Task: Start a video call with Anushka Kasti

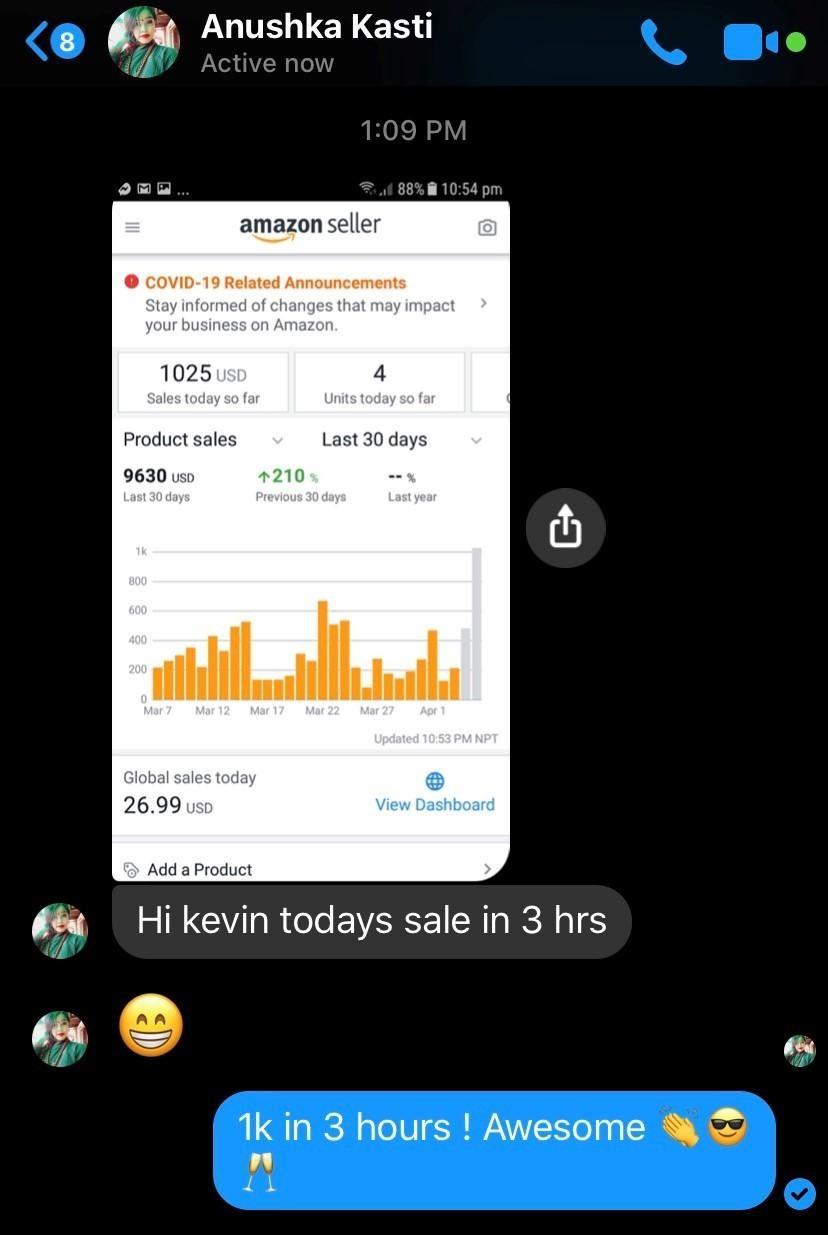Action: 750,43
